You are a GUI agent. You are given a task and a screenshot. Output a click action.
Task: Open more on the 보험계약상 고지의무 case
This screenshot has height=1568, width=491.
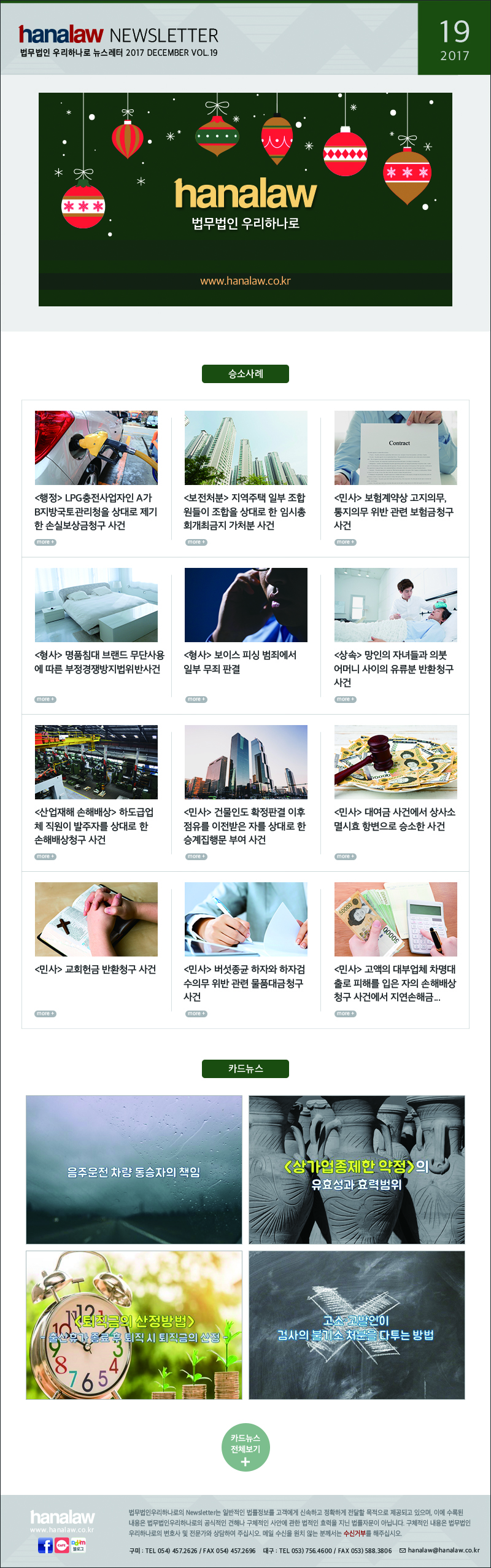345,542
